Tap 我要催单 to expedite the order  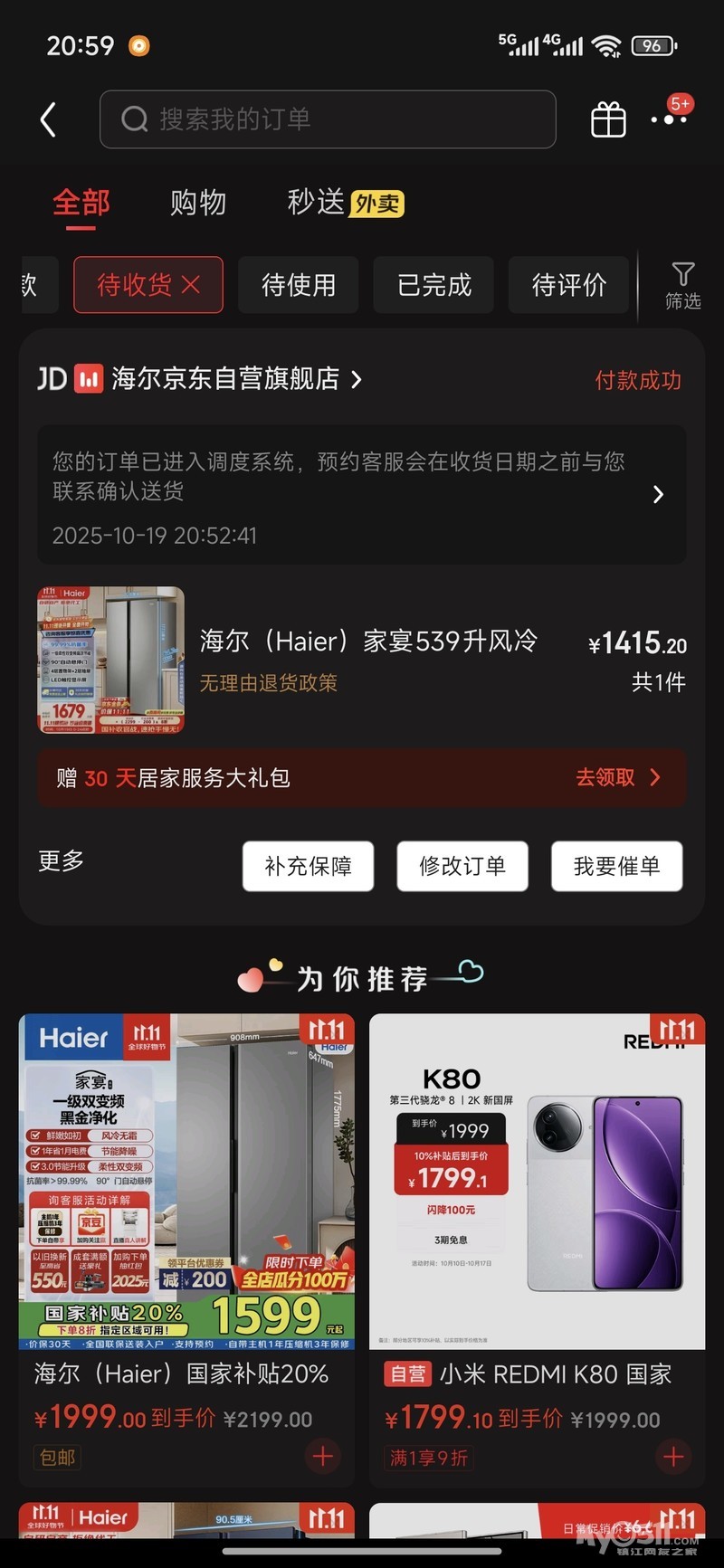pos(616,866)
